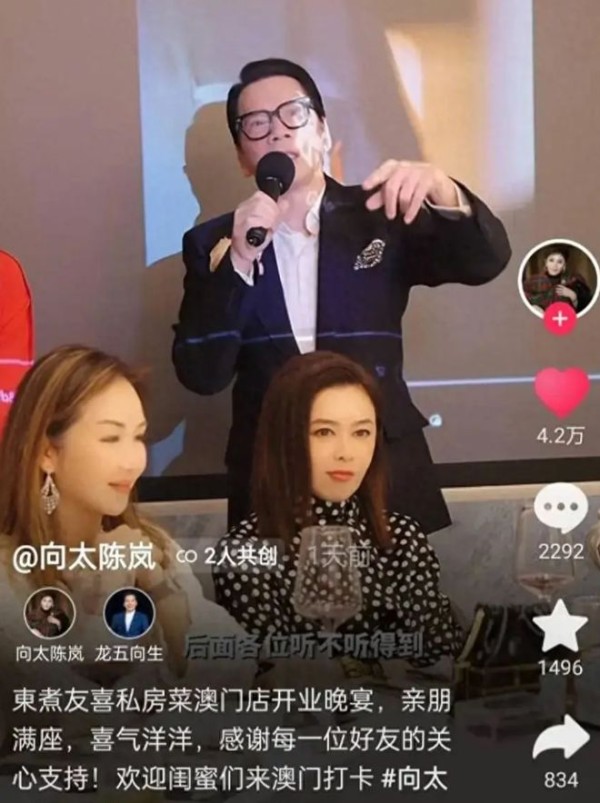600x803 pixels.
Task: Like this video with the heart
Action: pyautogui.click(x=561, y=392)
